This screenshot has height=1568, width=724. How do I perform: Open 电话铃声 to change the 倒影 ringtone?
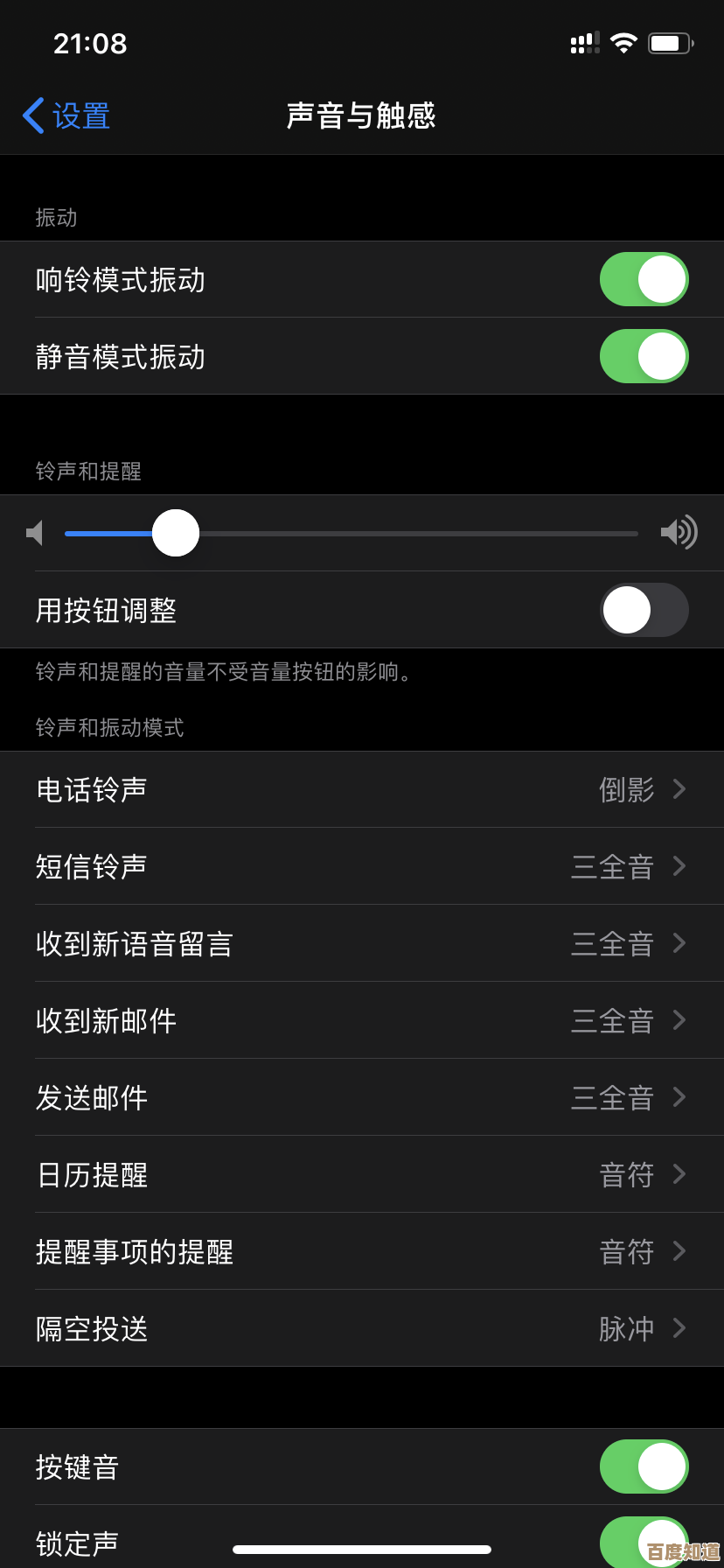click(362, 789)
